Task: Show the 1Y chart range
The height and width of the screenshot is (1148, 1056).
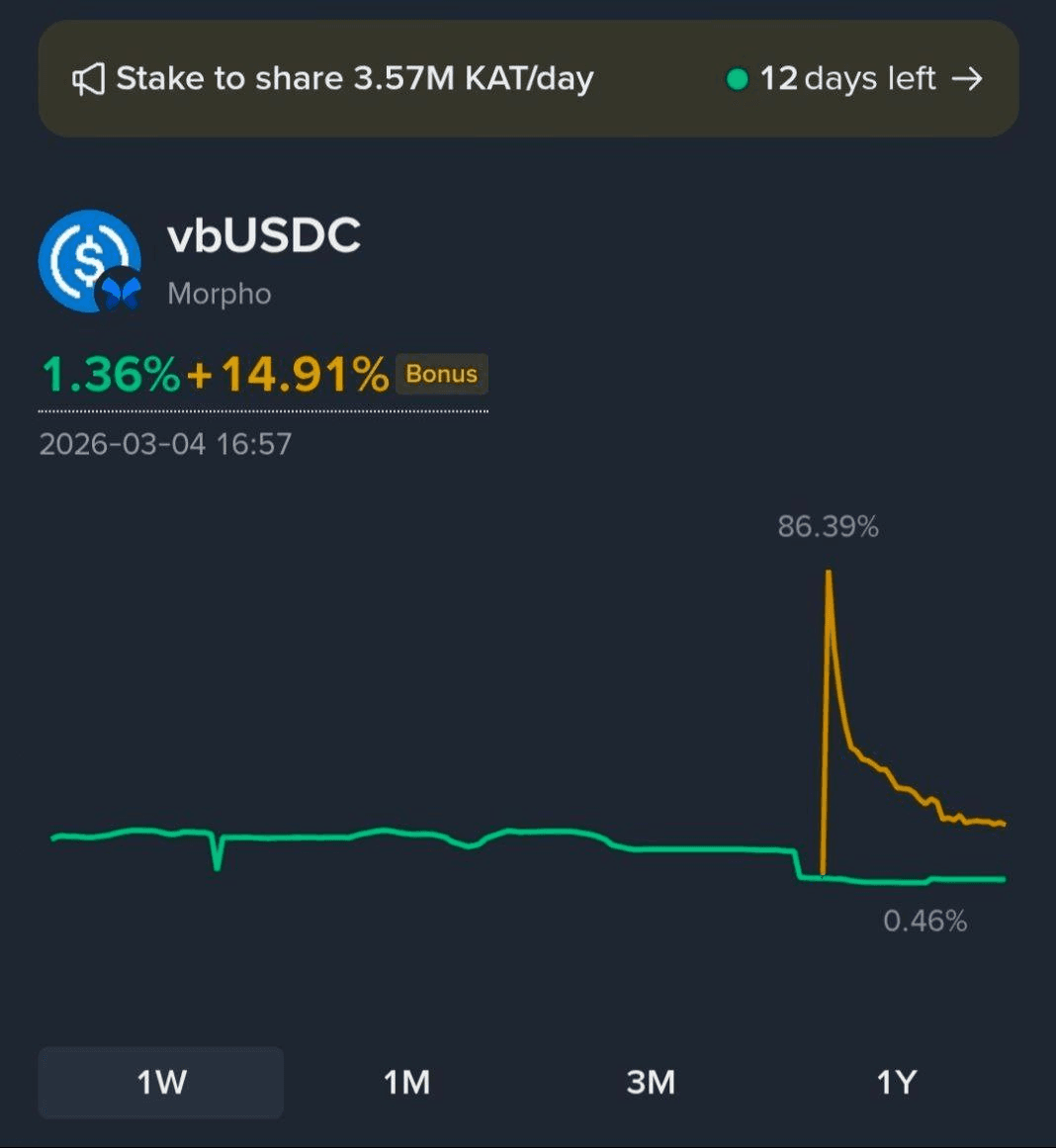Action: pos(896,1082)
